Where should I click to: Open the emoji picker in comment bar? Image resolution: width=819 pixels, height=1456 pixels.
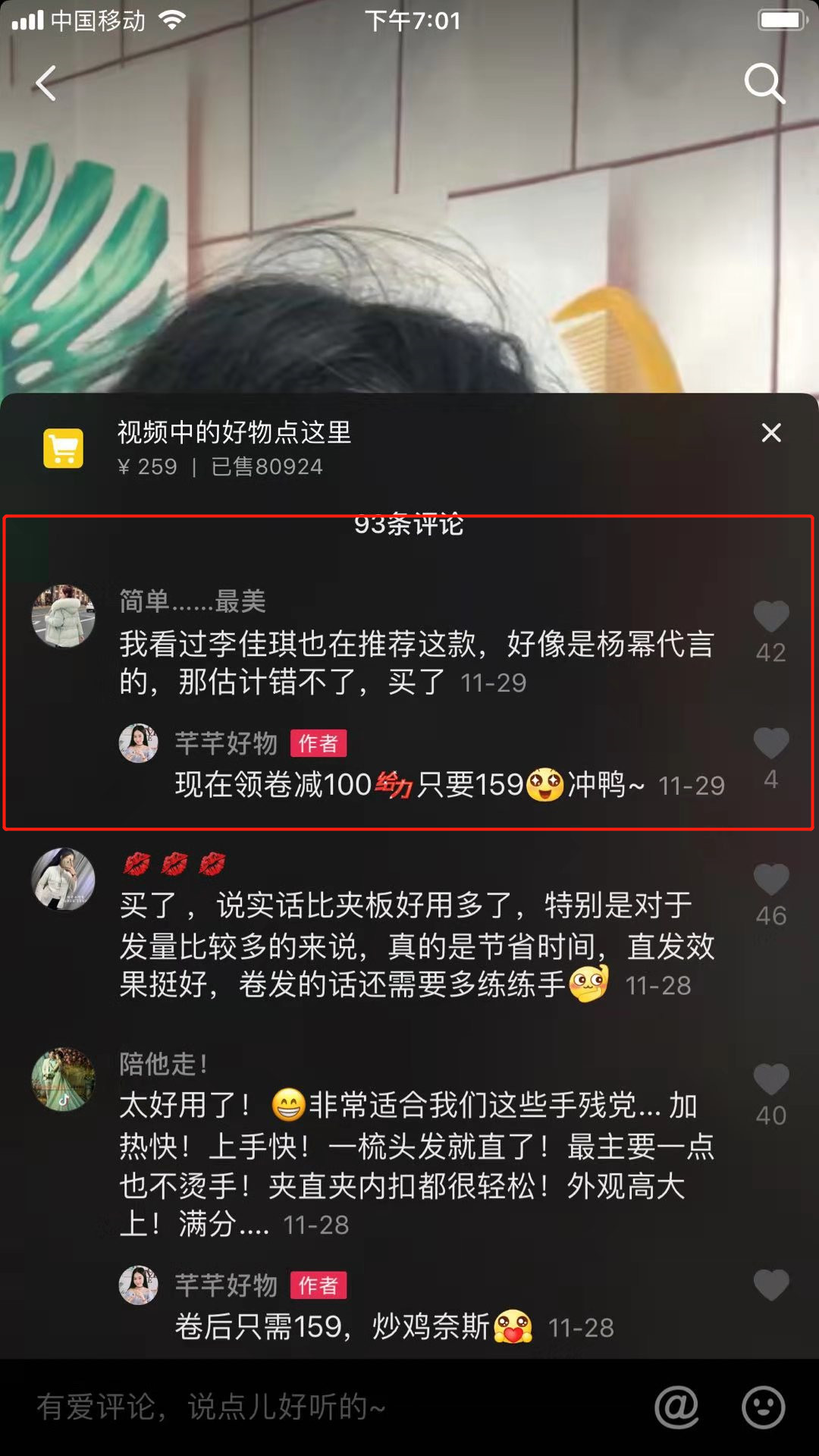point(763,1407)
